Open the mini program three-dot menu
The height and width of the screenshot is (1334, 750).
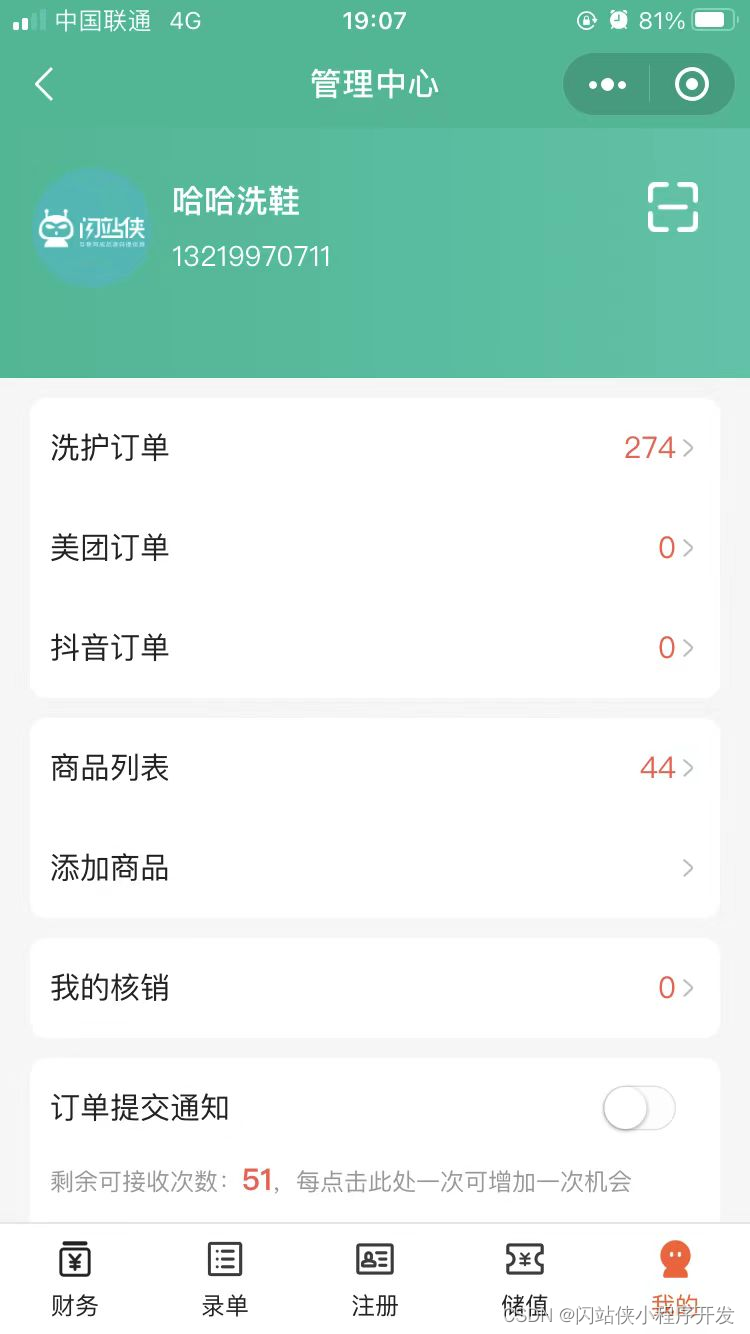[x=608, y=85]
